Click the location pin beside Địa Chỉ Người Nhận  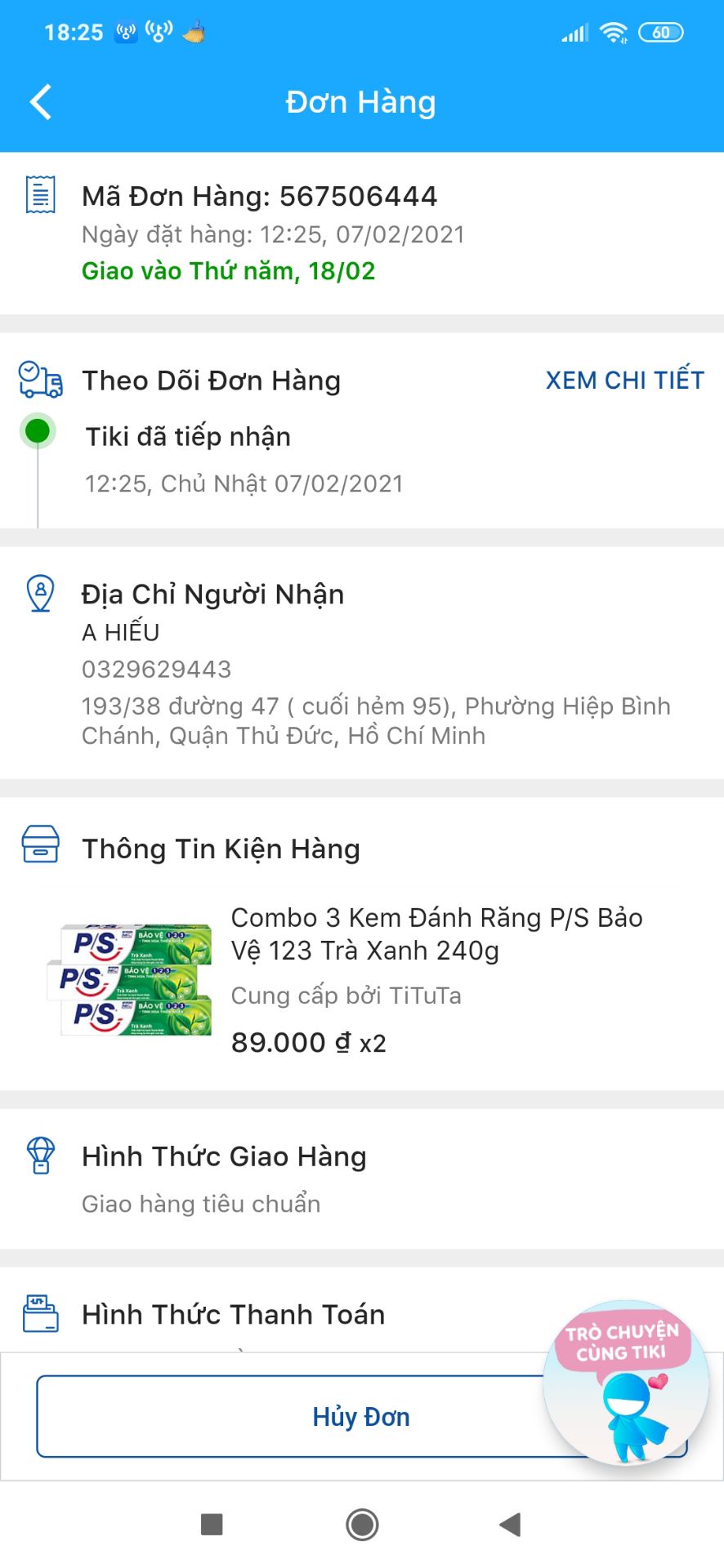click(x=39, y=595)
